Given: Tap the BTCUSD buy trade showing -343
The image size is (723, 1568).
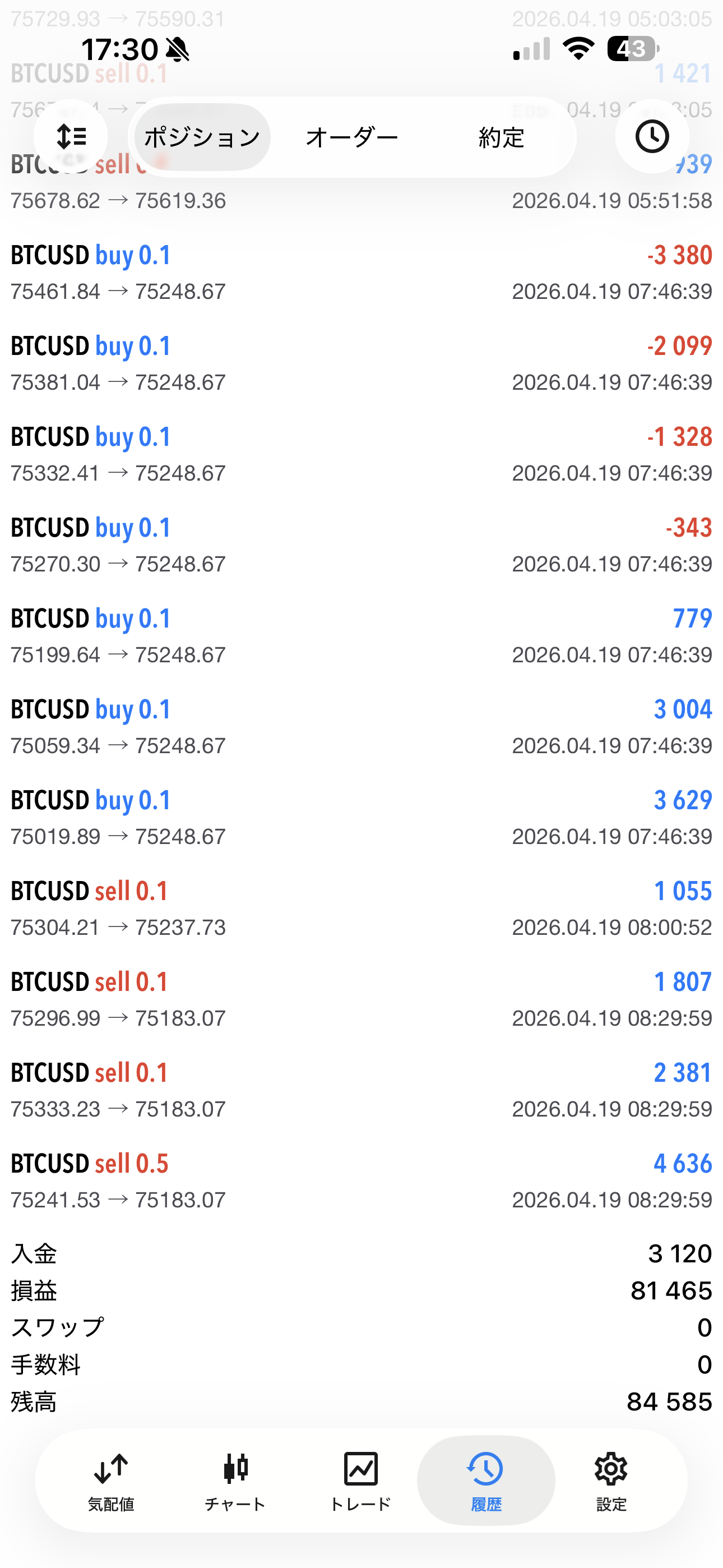Looking at the screenshot, I should click(x=361, y=545).
